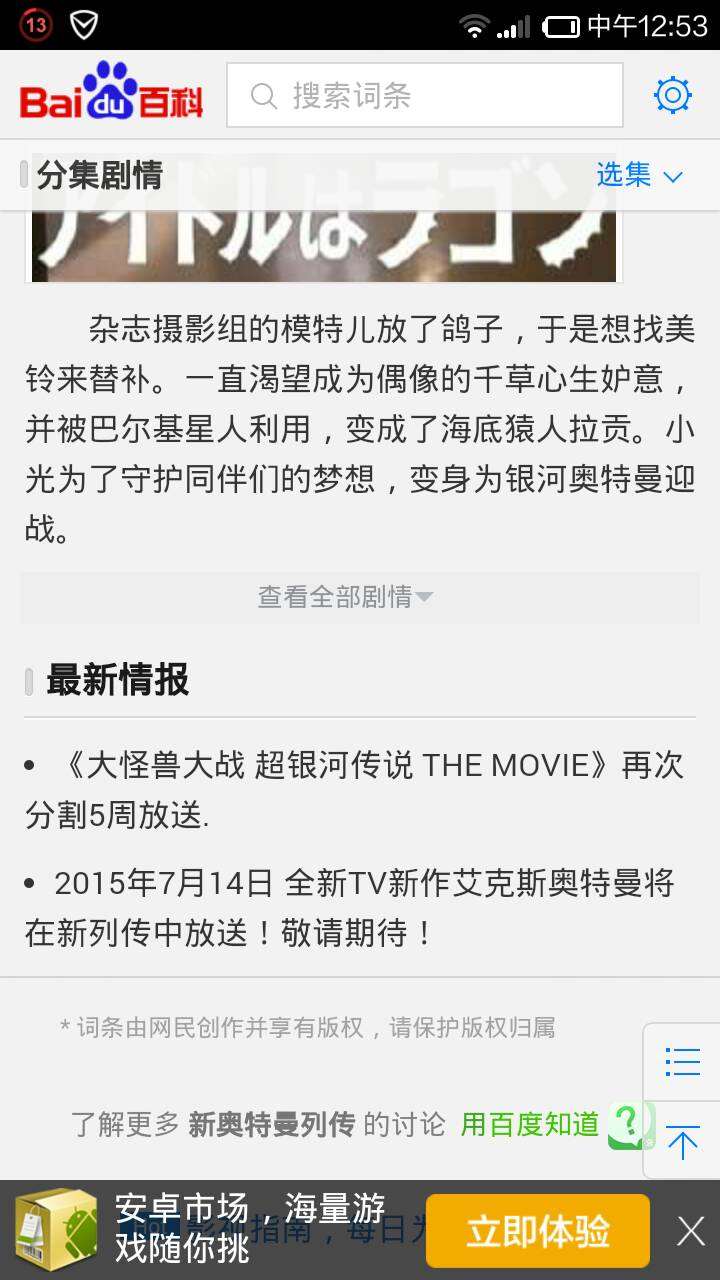This screenshot has height=1280, width=720.
Task: Dismiss the 安卓市场 banner ad
Action: (x=691, y=1231)
